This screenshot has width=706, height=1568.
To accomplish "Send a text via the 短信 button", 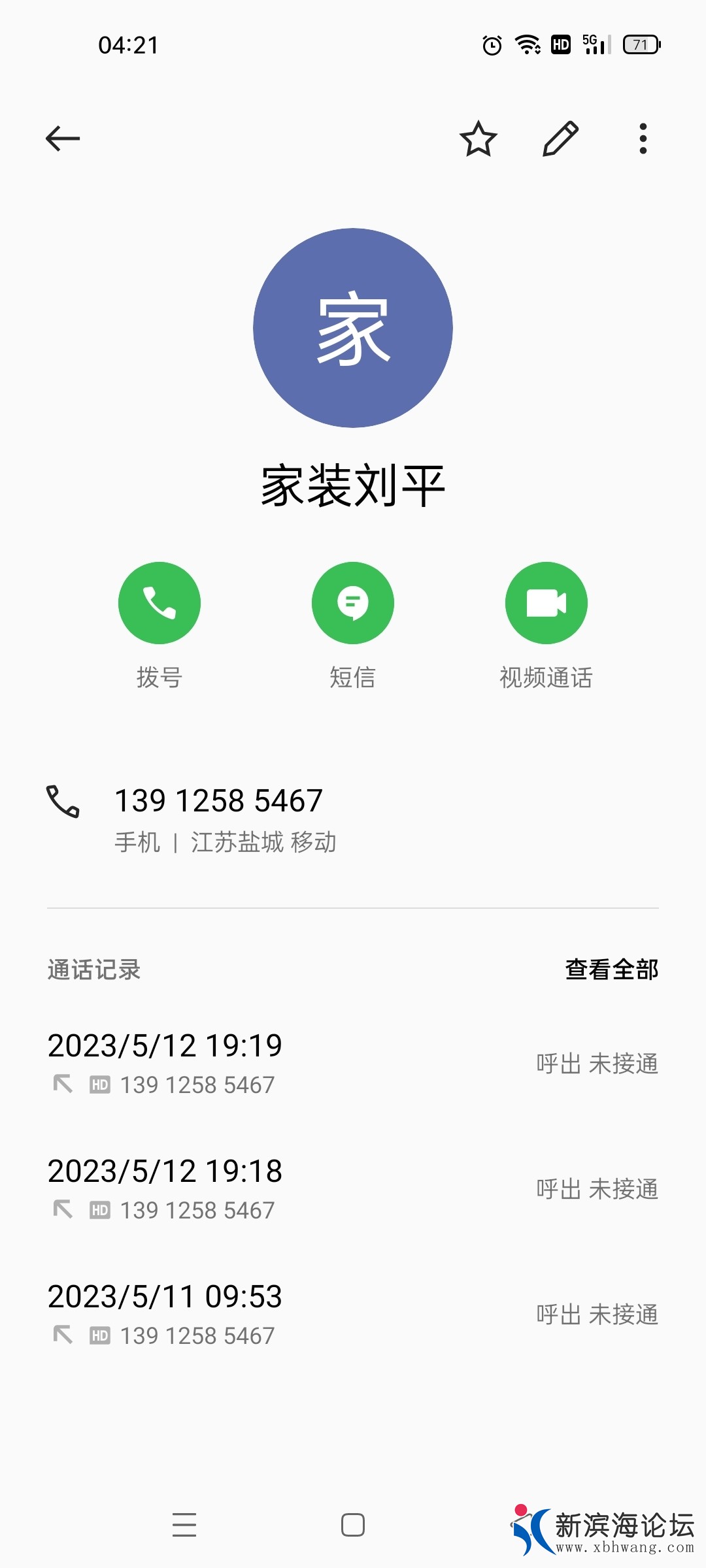I will click(353, 603).
